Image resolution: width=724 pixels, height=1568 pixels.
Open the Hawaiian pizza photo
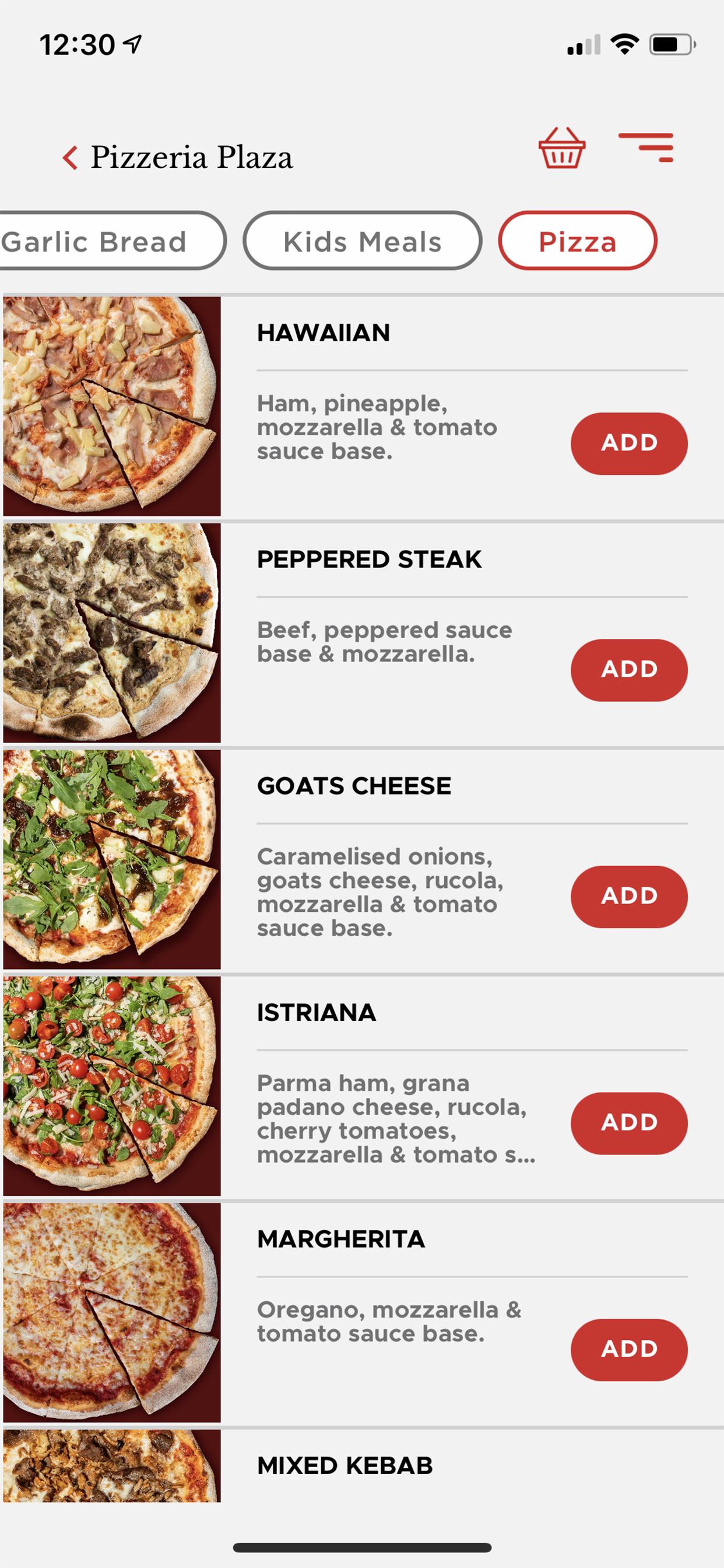tap(112, 406)
